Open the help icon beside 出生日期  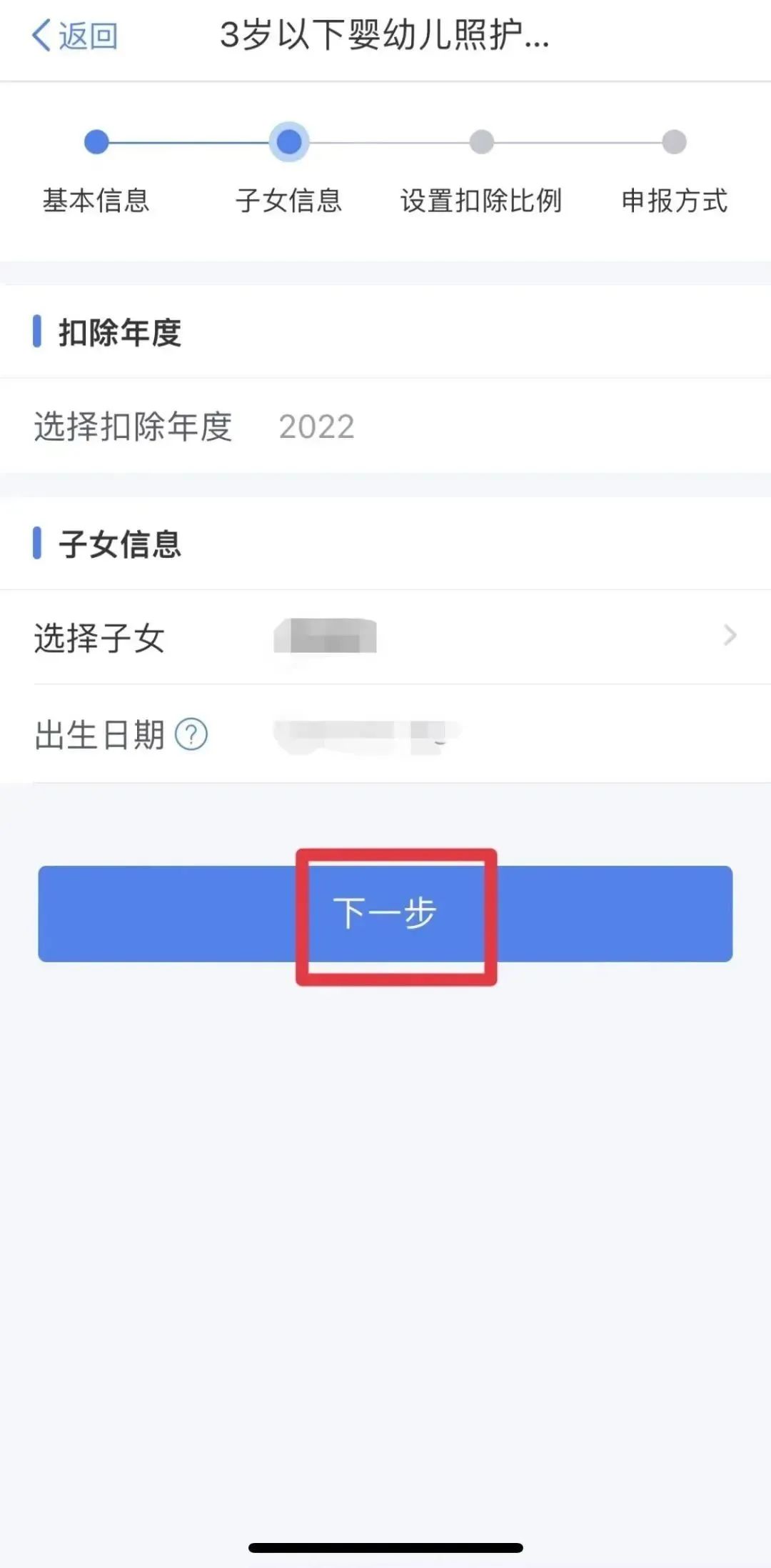[x=191, y=734]
